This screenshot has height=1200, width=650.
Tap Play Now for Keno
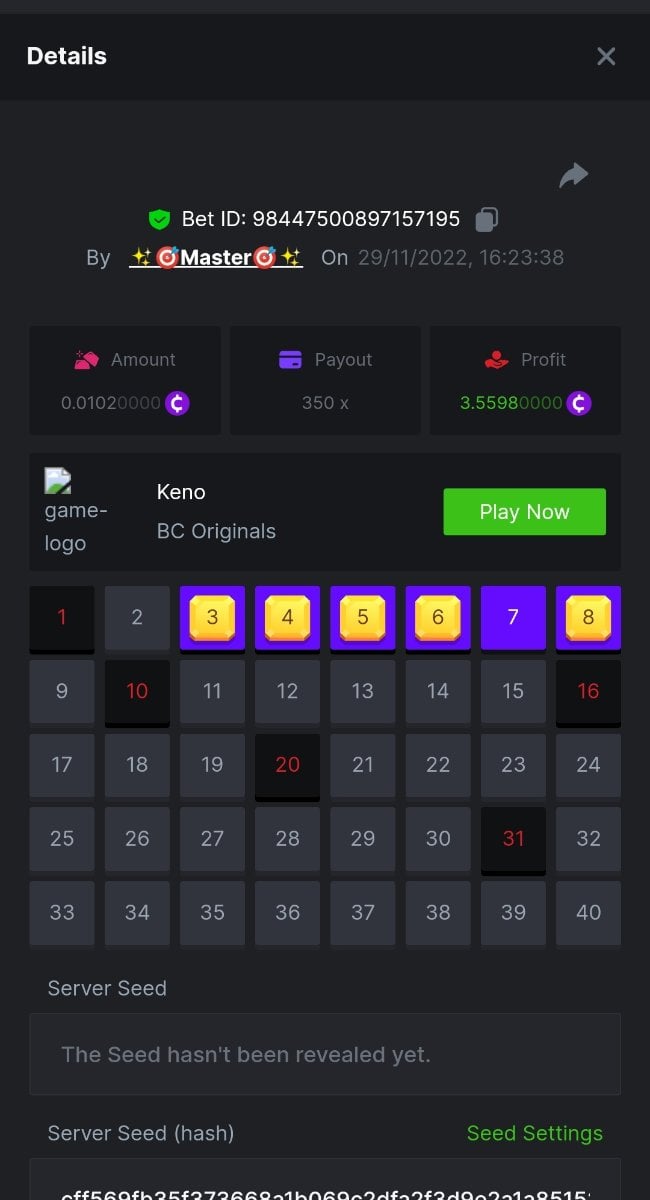pos(524,512)
